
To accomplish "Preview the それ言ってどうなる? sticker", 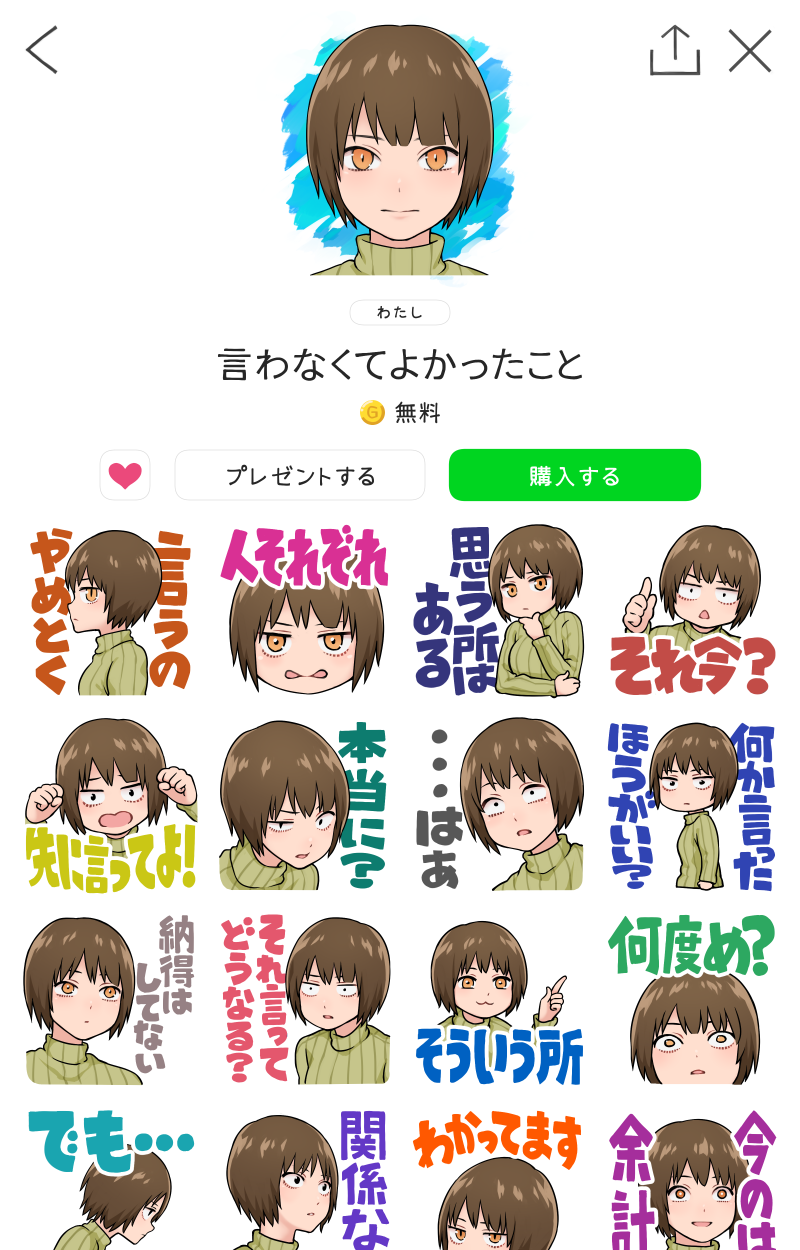I will pos(304,1000).
